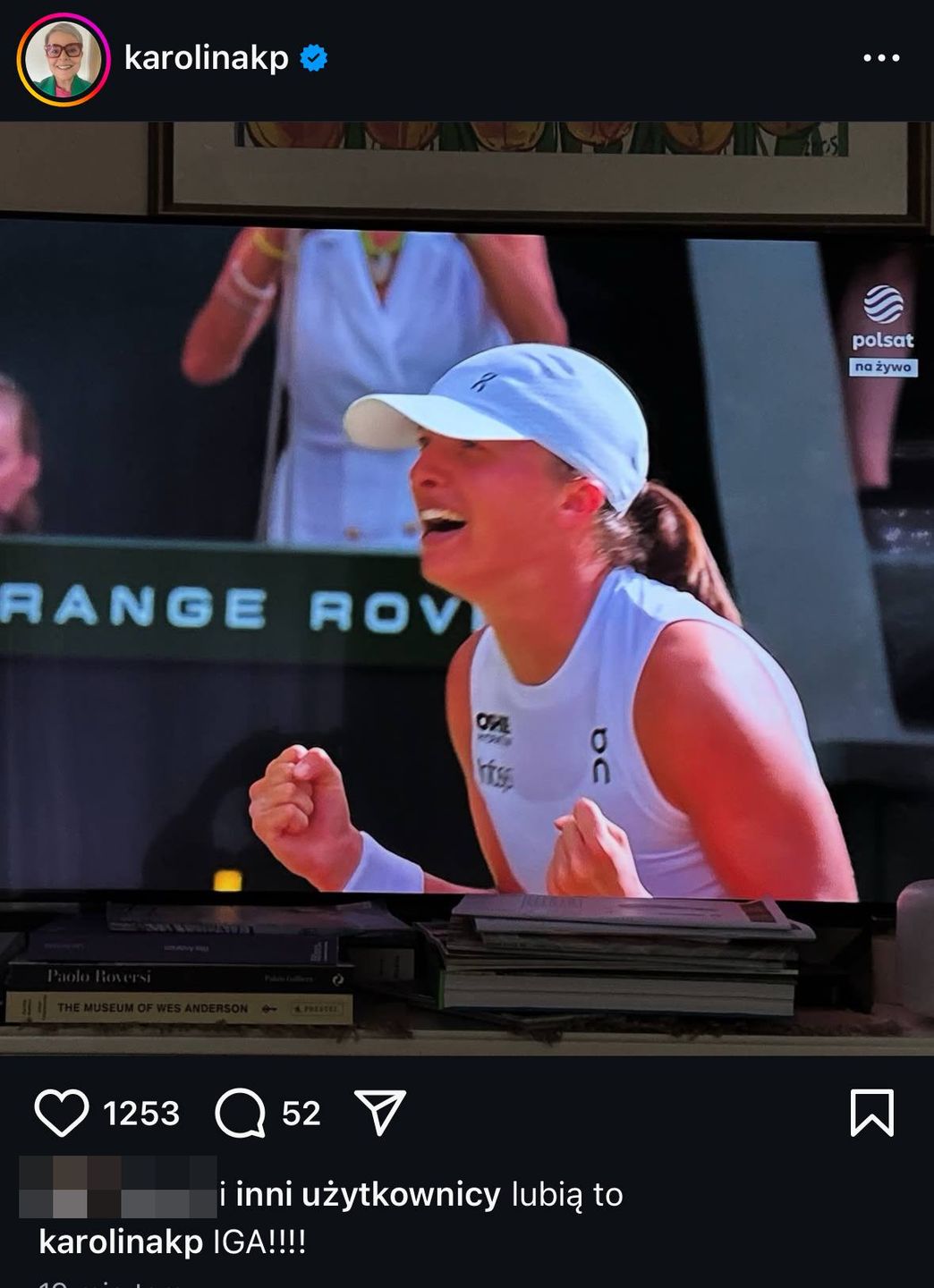
Task: Open karolinakp's profile picture
Action: tap(62, 60)
